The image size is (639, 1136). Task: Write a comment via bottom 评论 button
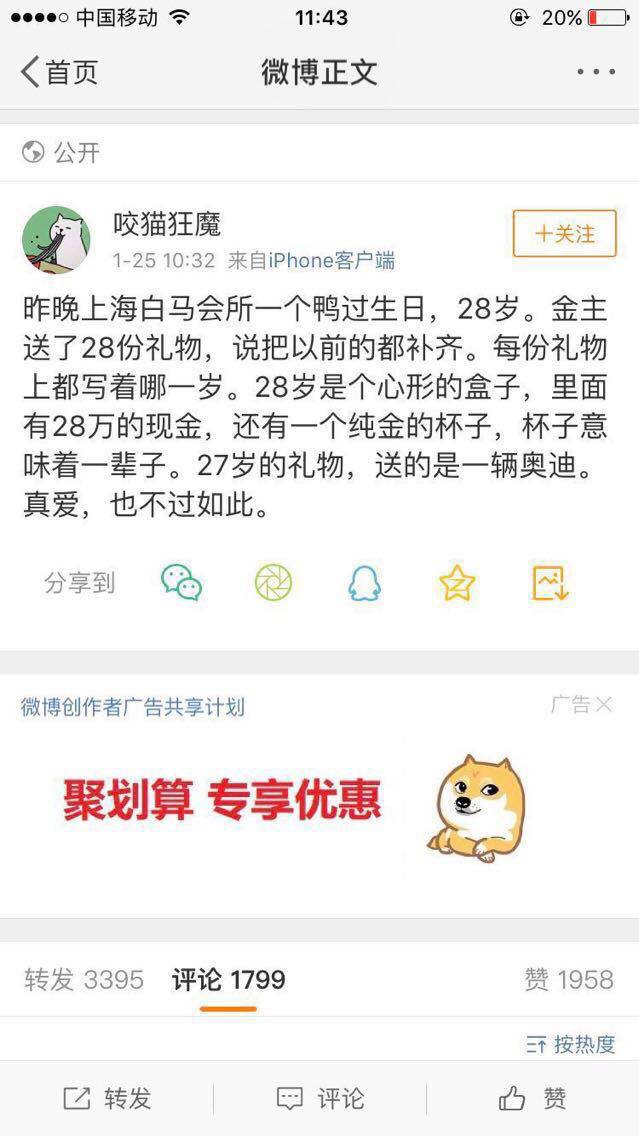320,1099
